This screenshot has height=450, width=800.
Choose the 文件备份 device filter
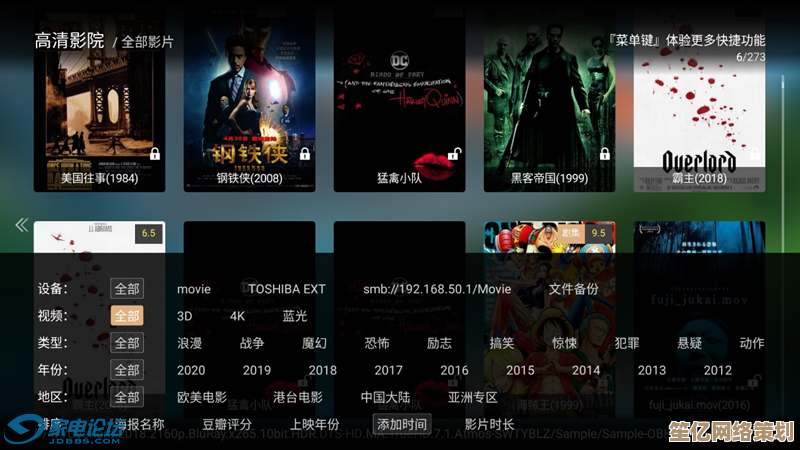(x=573, y=289)
